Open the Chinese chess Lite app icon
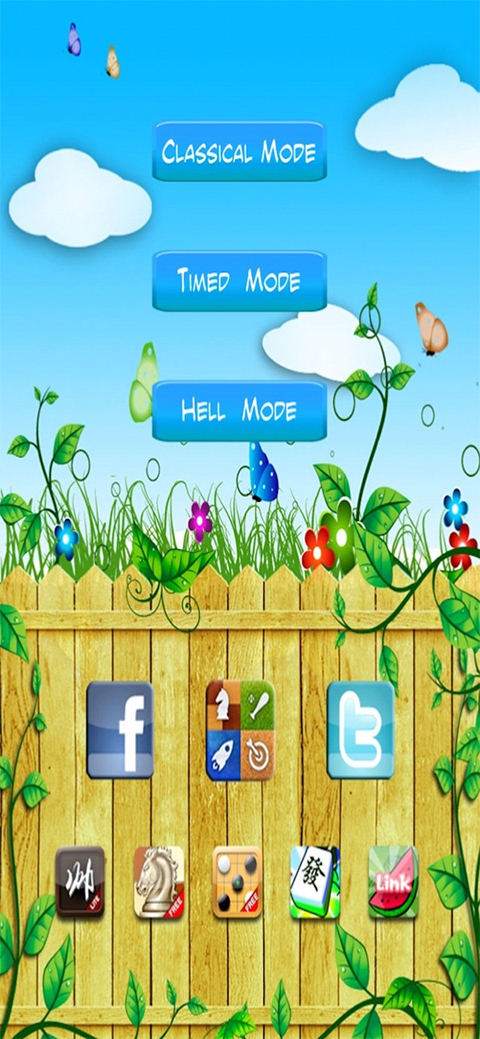 (80, 882)
